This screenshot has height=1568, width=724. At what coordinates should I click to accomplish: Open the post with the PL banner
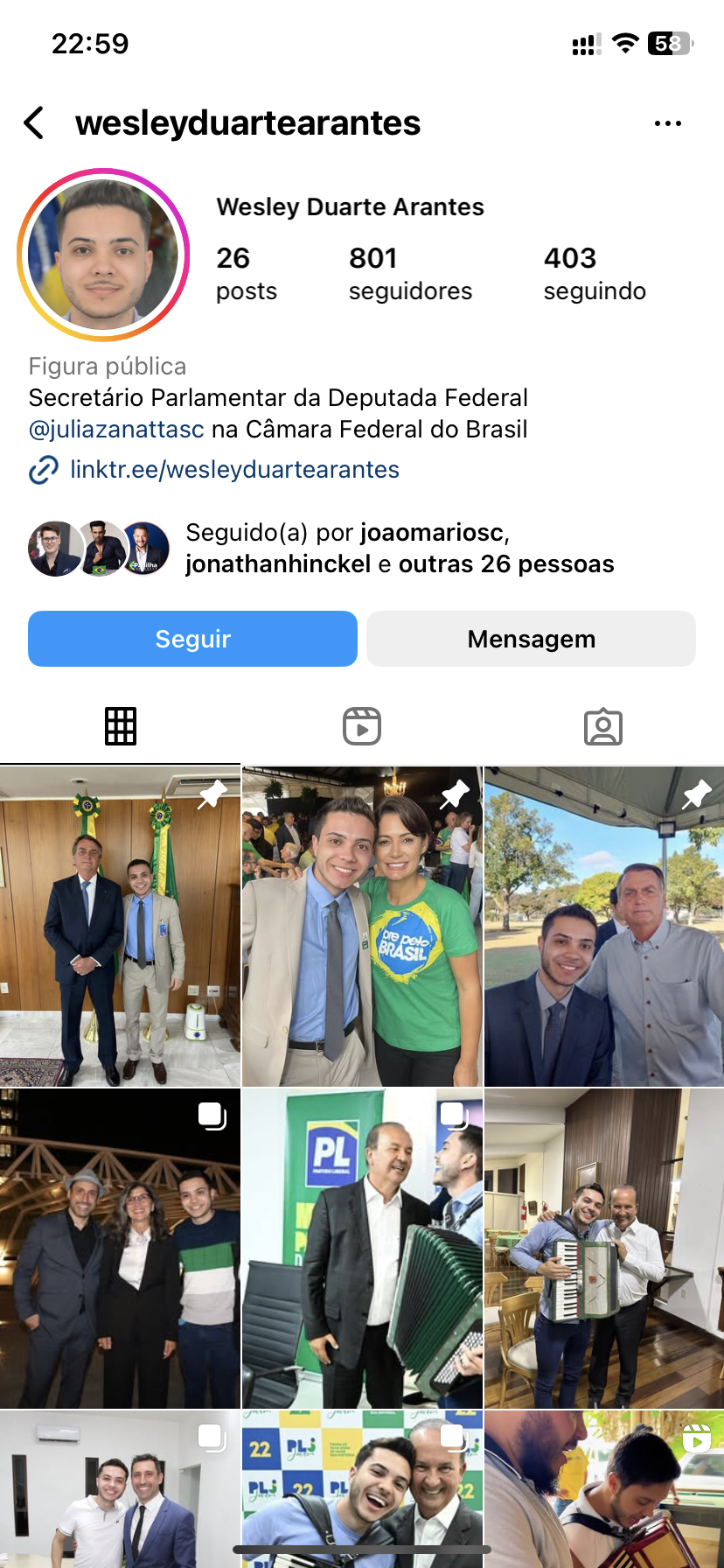362,1249
